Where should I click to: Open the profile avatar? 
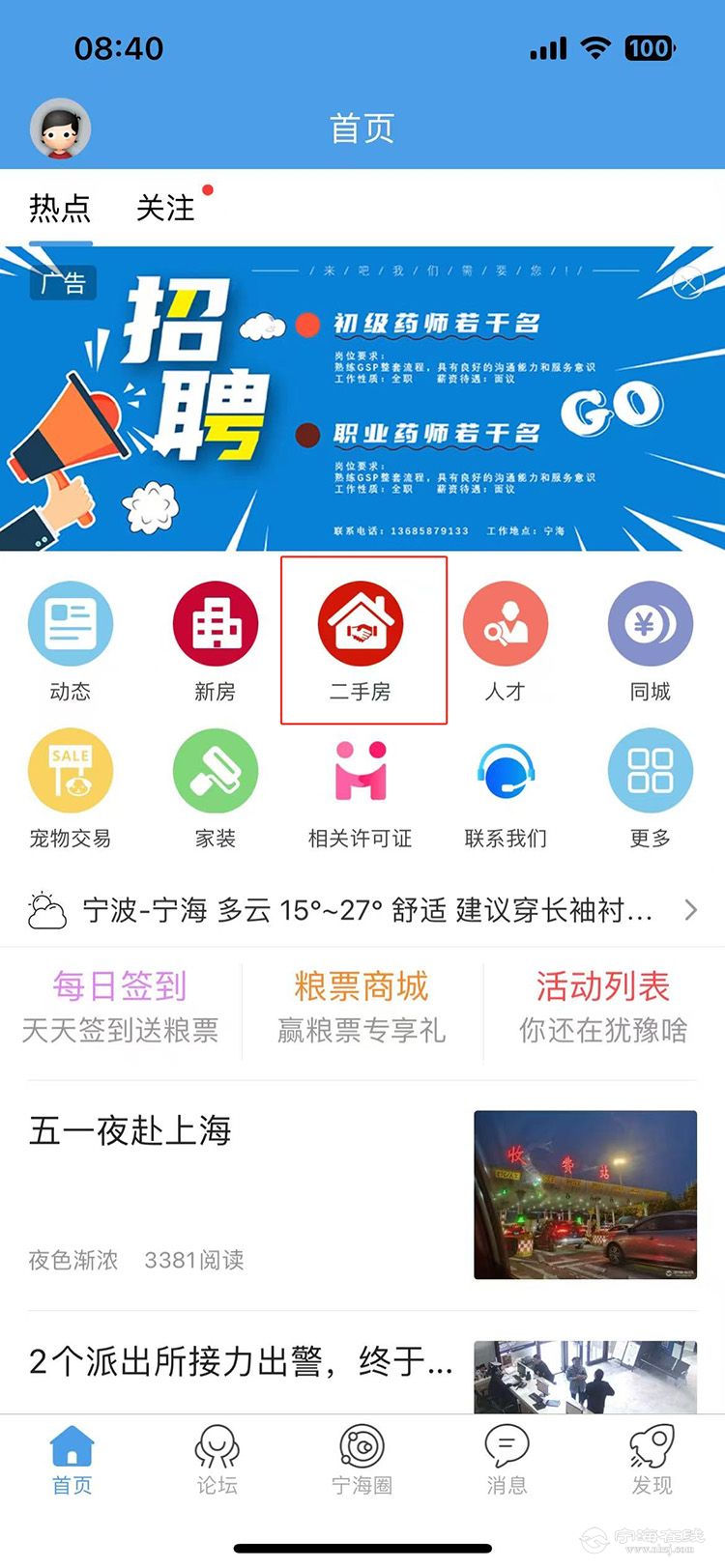coord(61,128)
